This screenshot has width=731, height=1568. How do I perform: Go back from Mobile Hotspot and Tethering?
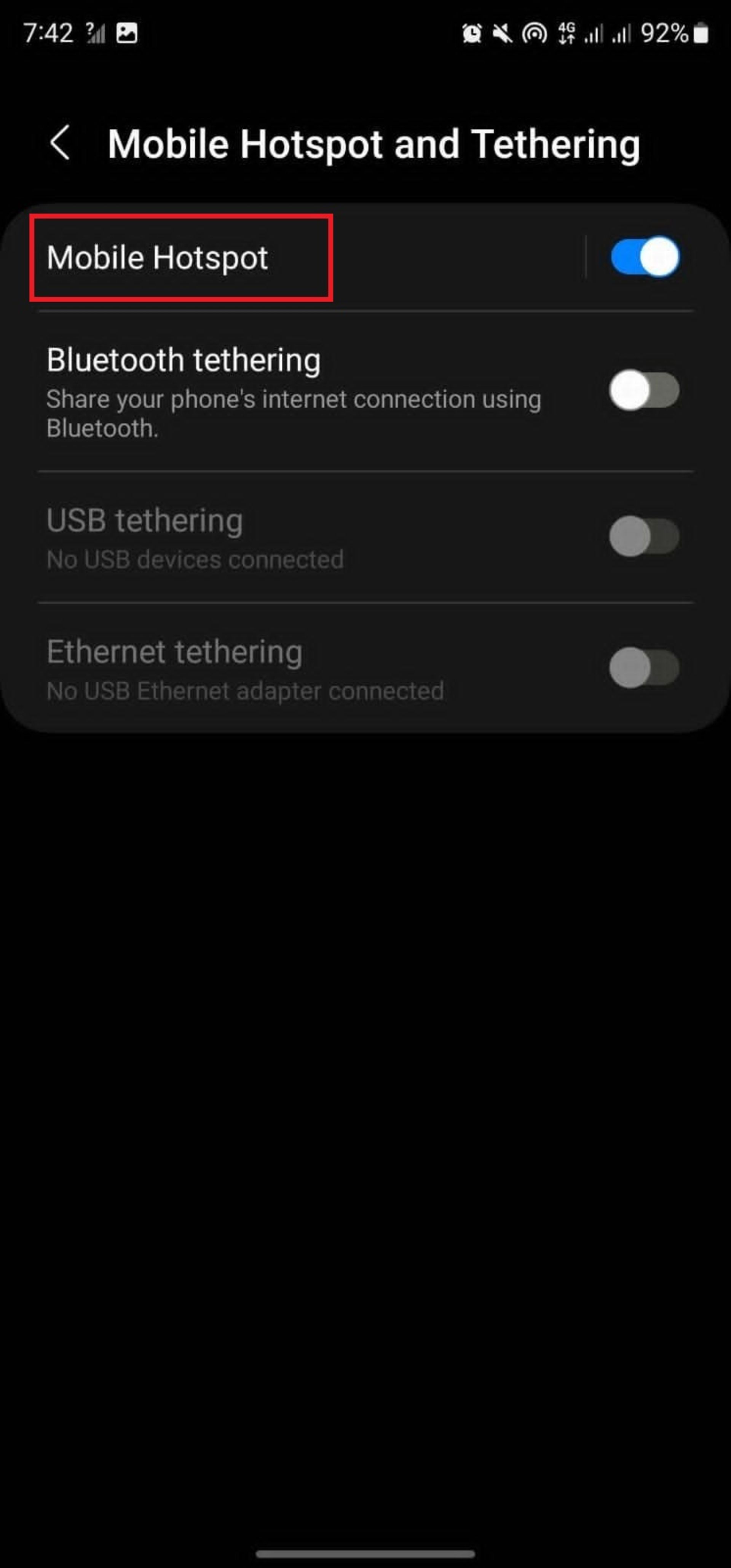(x=60, y=144)
